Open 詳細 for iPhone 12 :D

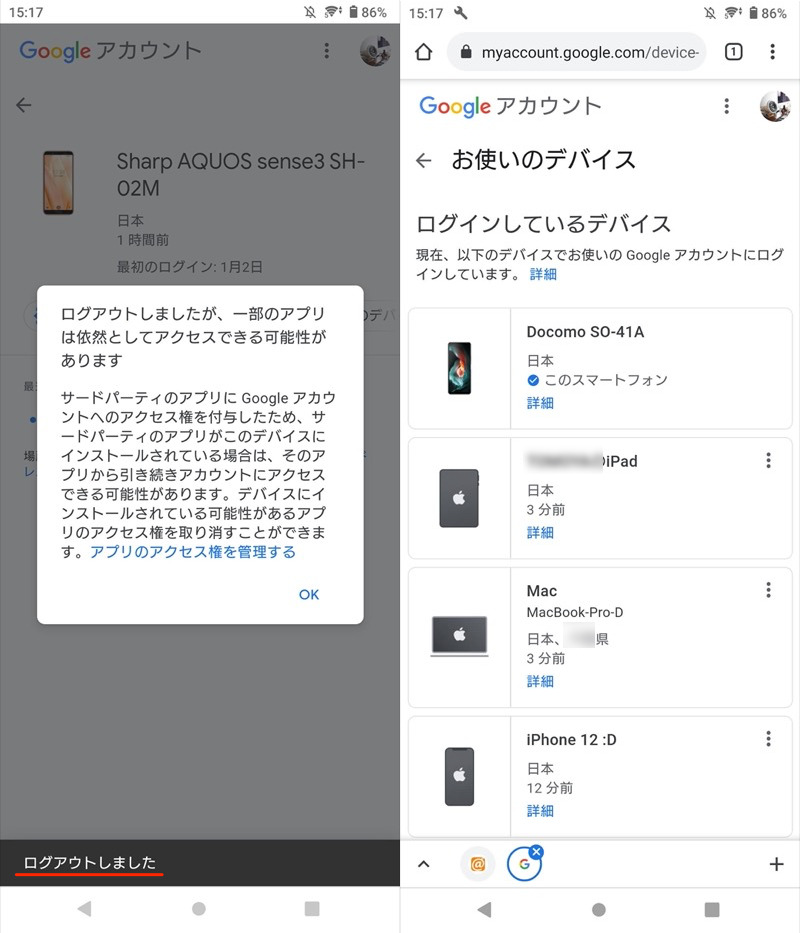(x=540, y=811)
